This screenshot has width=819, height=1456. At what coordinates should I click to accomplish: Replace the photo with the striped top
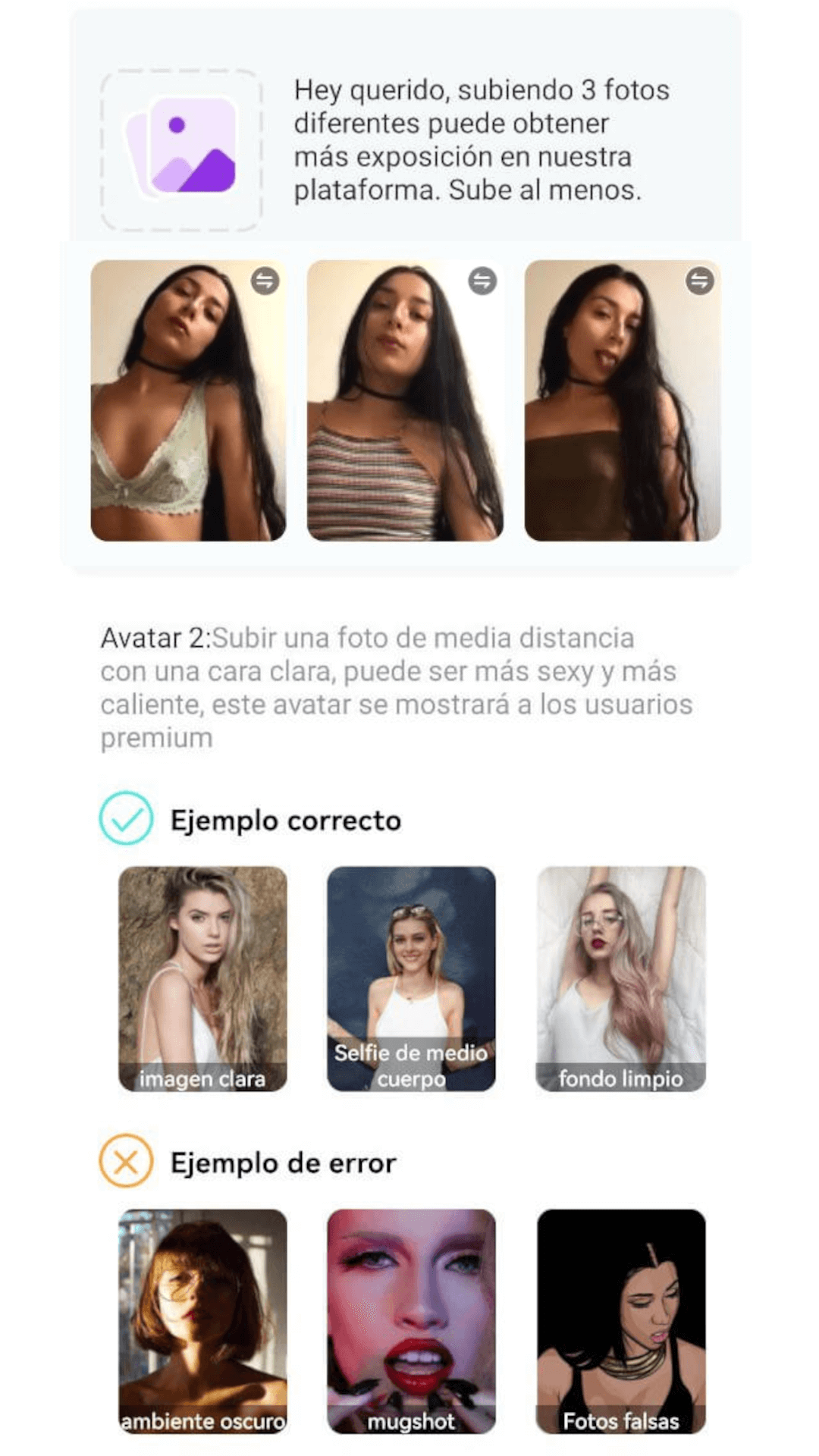482,281
